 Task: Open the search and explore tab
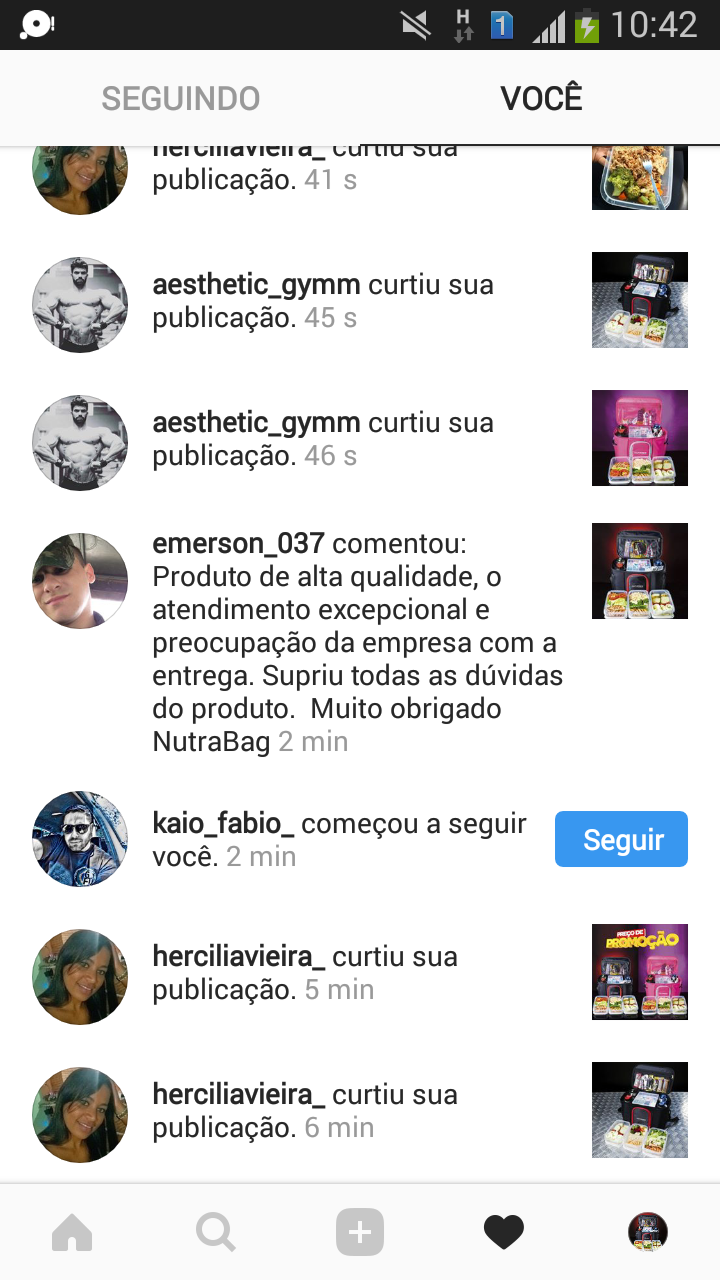point(216,1232)
